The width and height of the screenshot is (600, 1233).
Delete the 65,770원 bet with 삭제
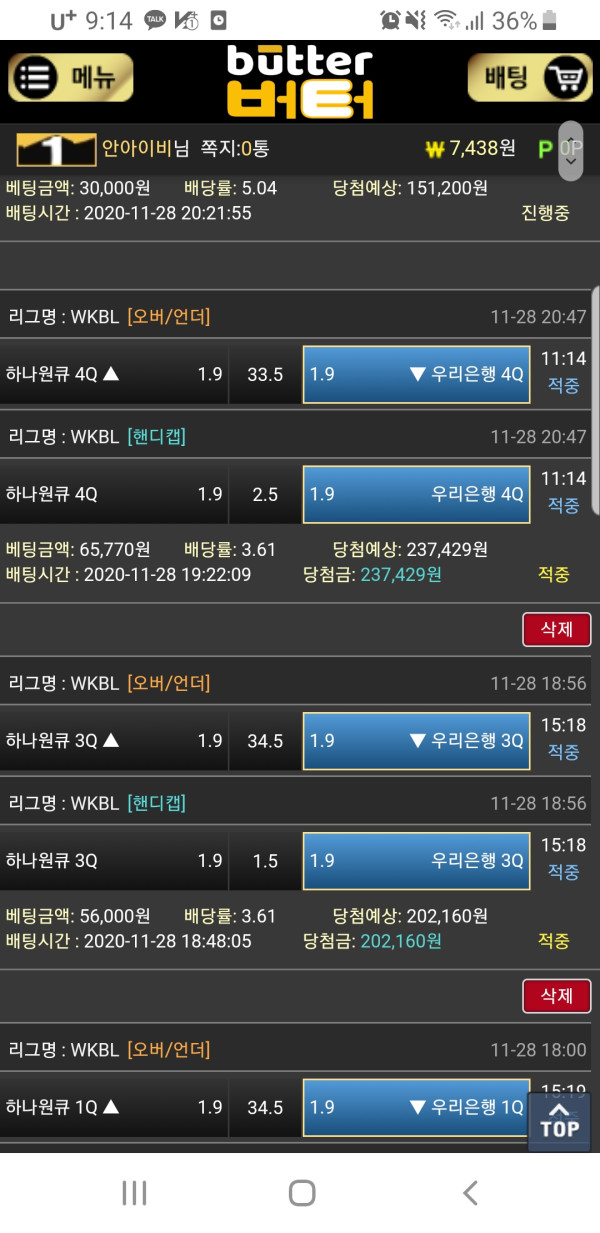click(x=556, y=630)
